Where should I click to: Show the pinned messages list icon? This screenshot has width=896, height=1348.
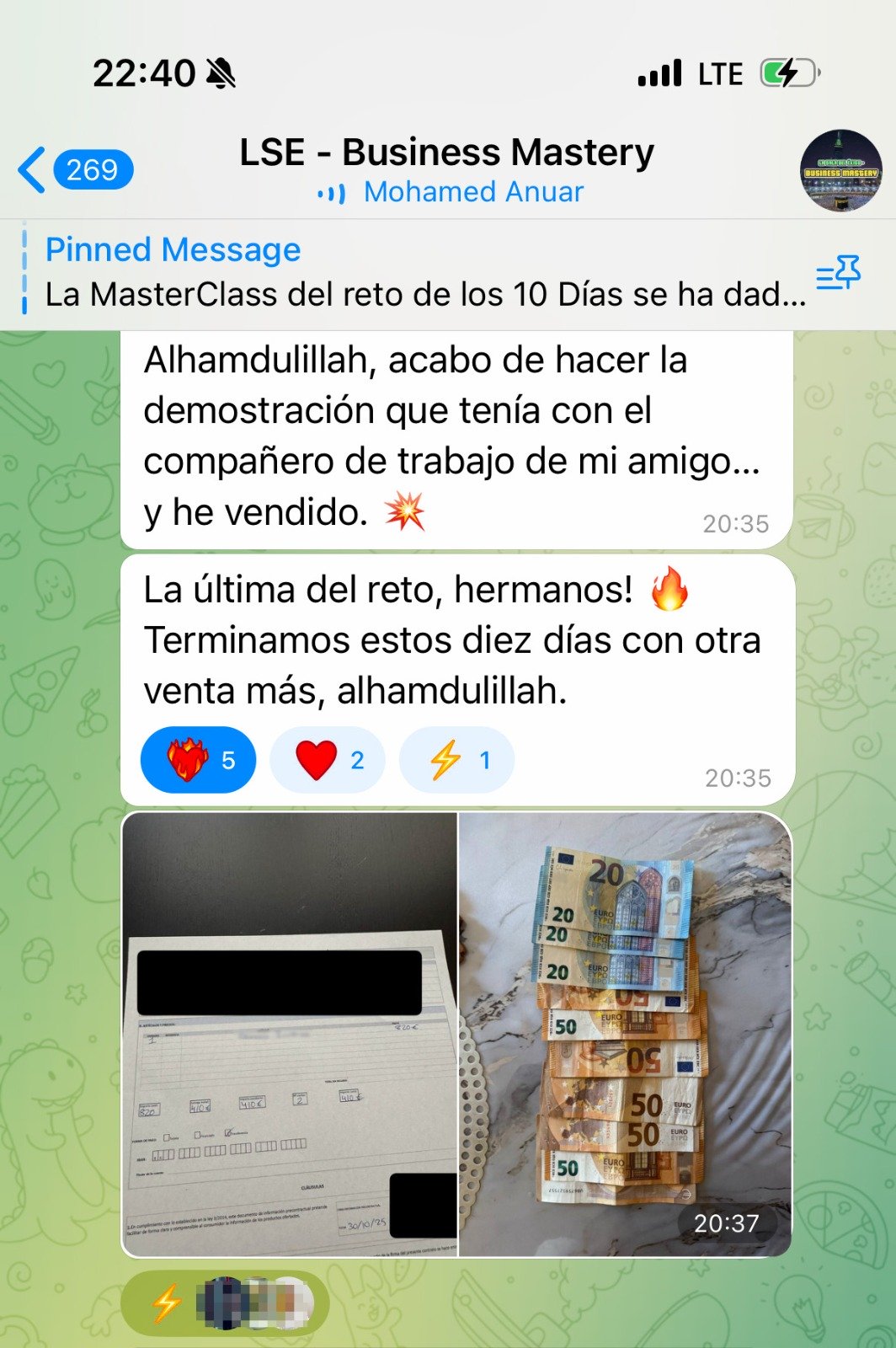[838, 273]
